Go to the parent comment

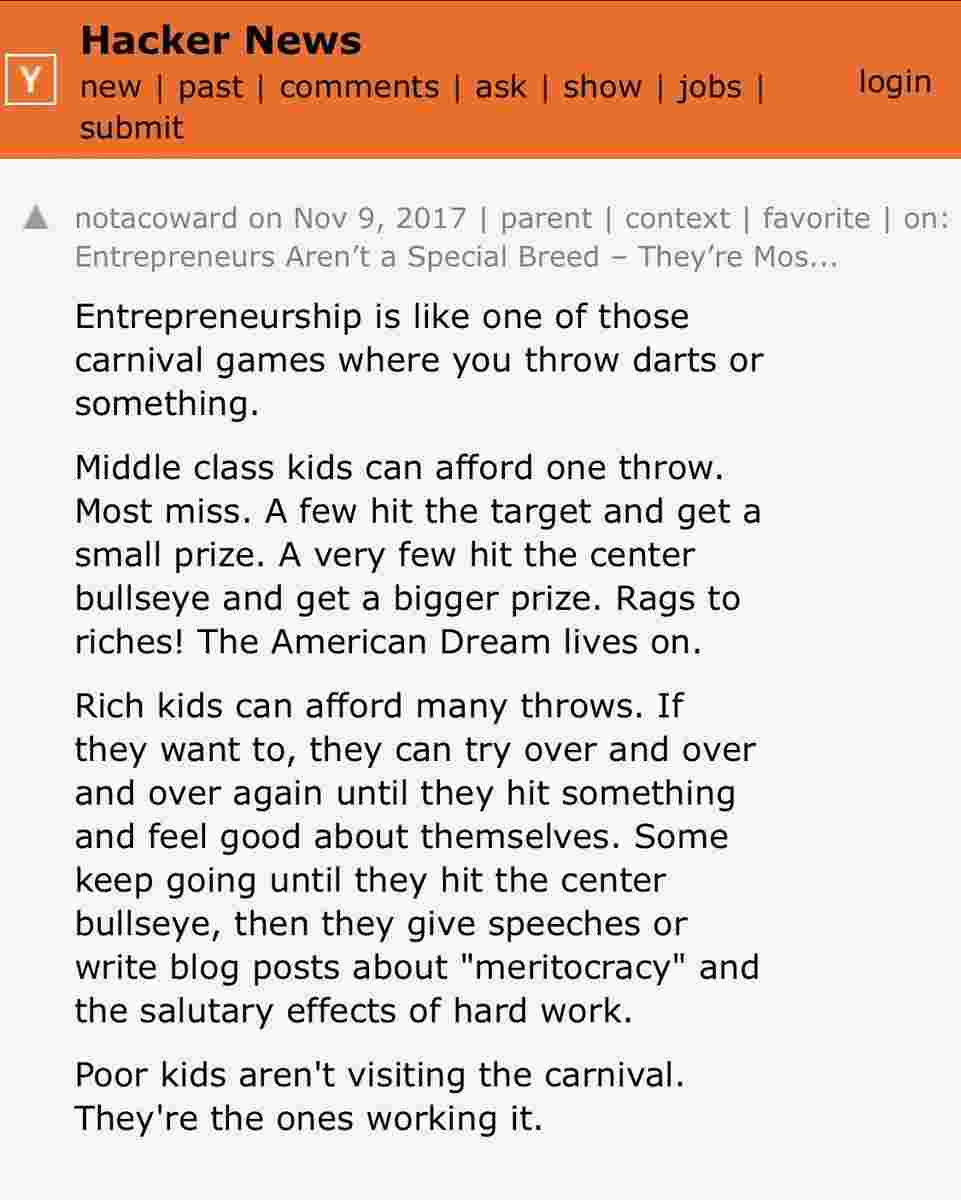click(x=546, y=218)
